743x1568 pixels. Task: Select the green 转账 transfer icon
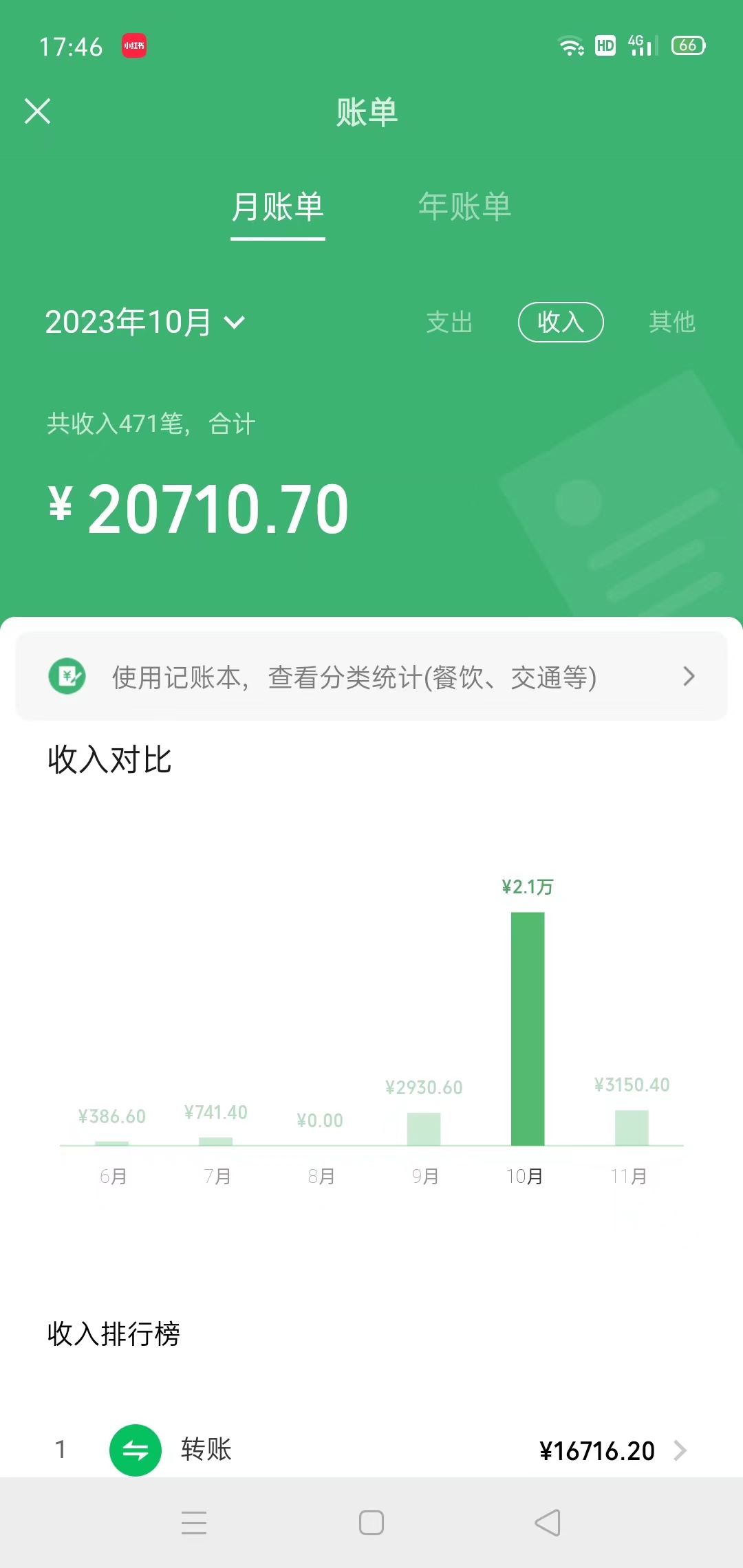click(135, 1450)
